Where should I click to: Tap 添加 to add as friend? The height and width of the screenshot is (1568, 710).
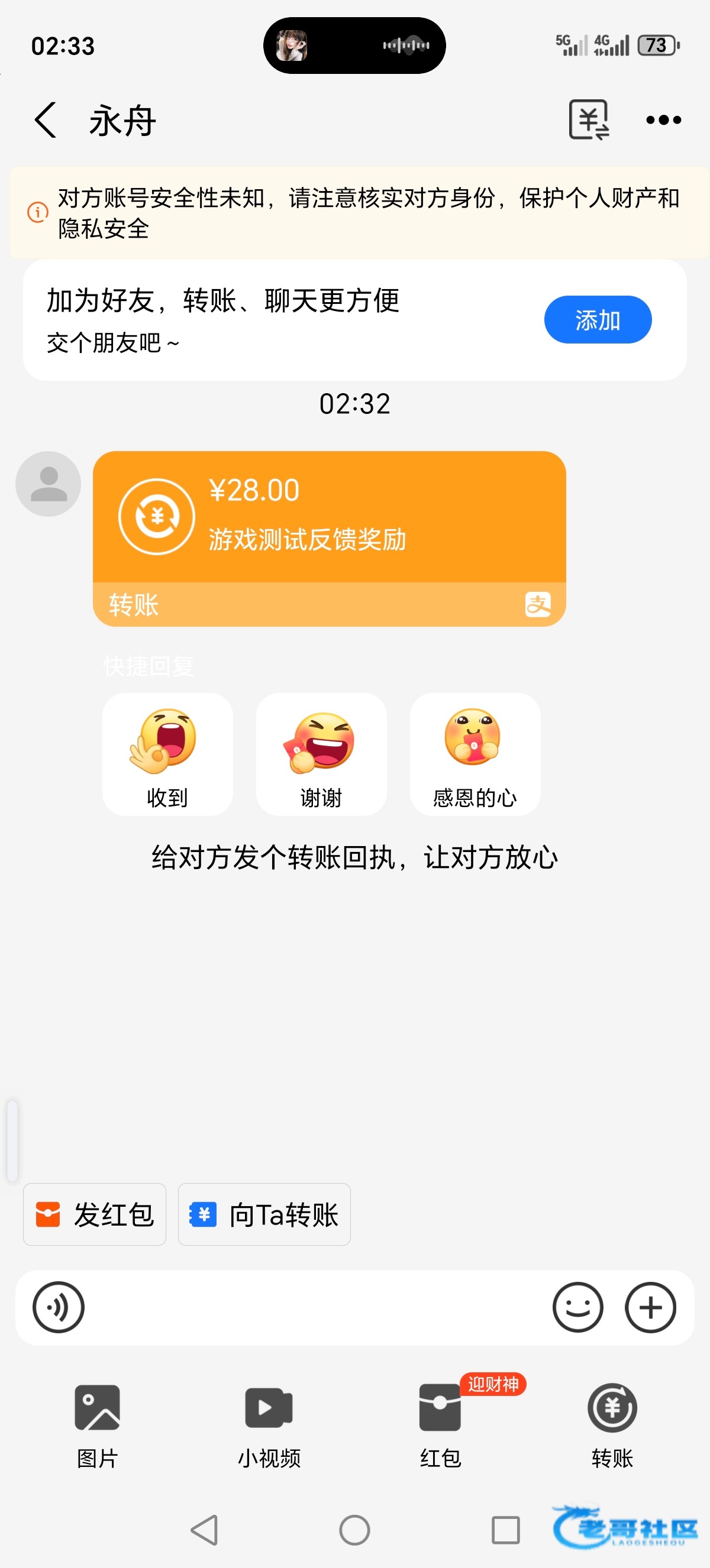click(x=598, y=320)
